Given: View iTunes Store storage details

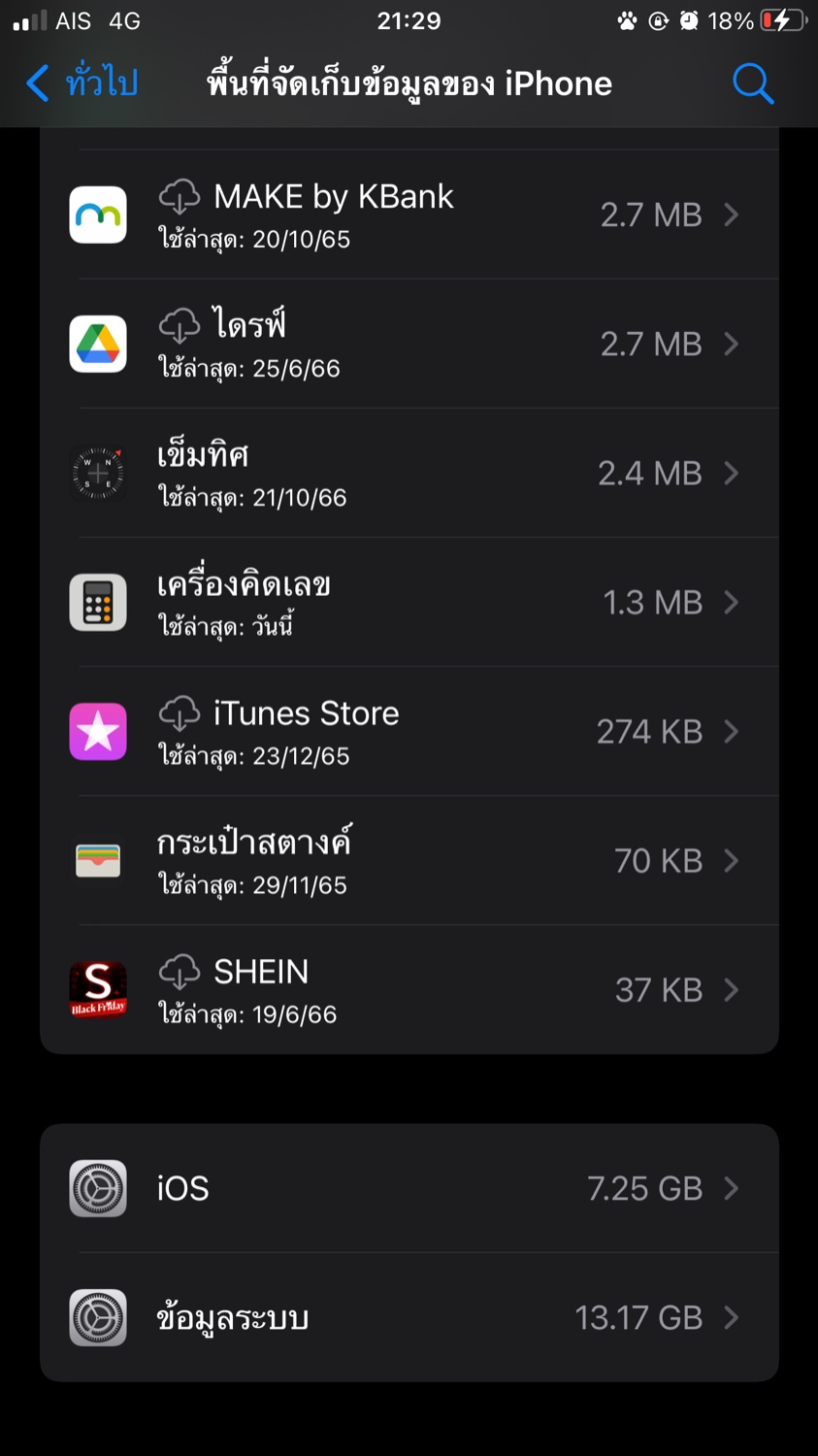Looking at the screenshot, I should [x=409, y=731].
